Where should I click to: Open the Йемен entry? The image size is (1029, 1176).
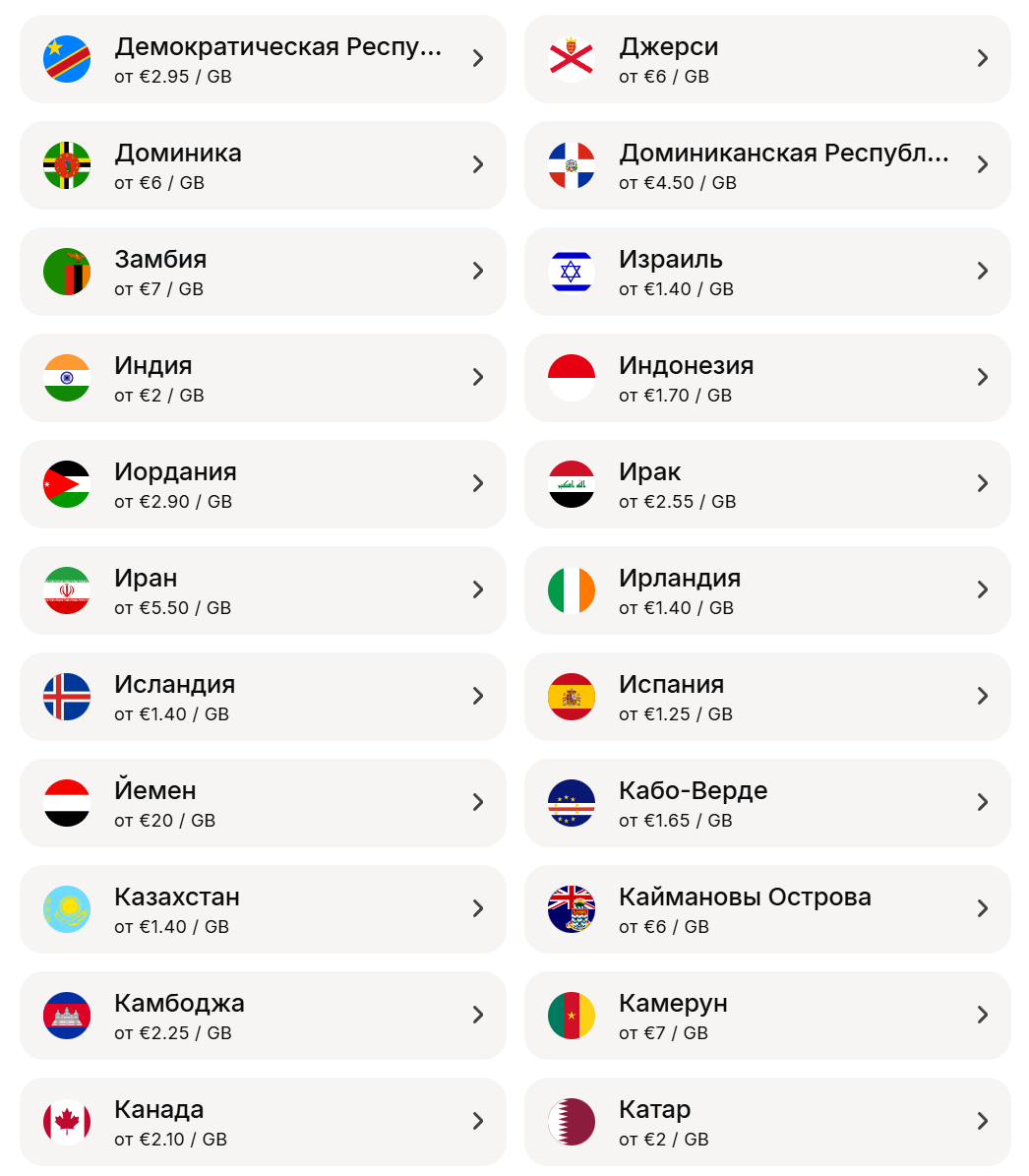[263, 803]
